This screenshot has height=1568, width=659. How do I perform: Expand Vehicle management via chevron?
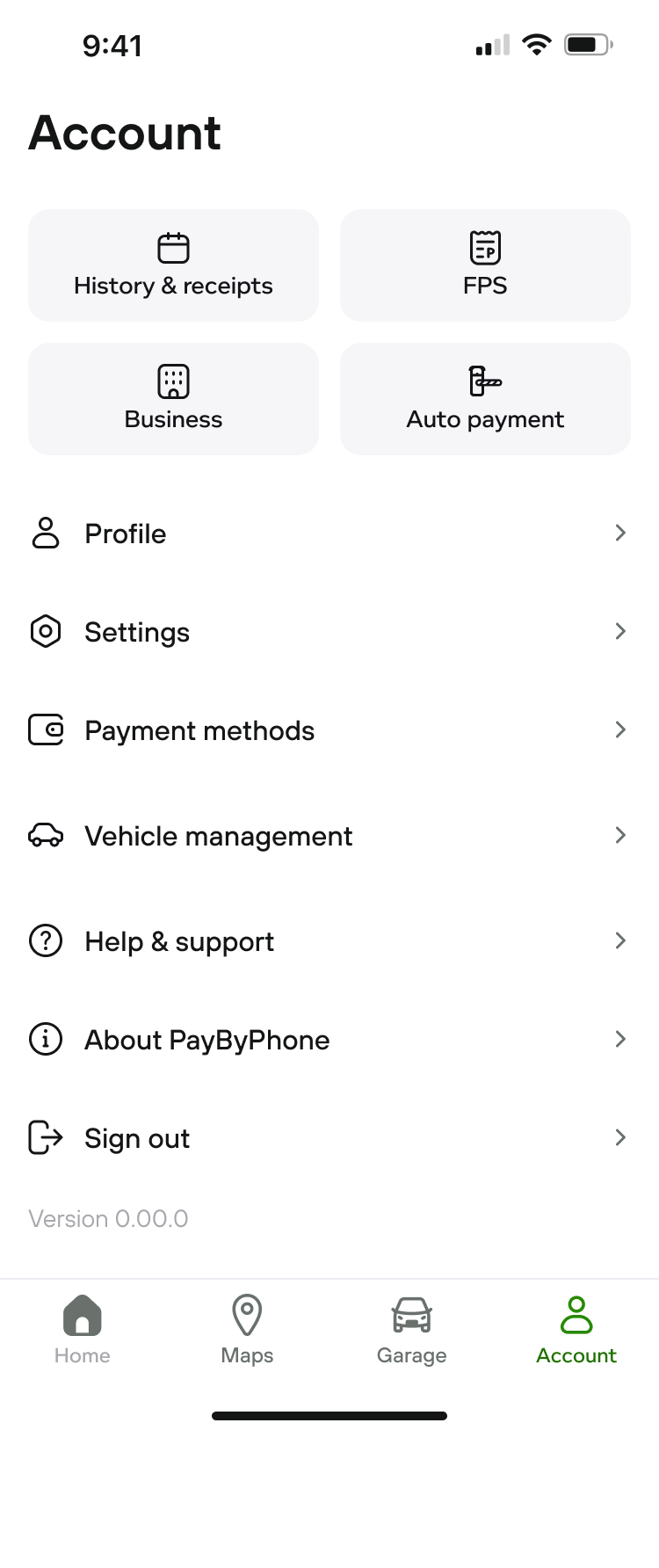[620, 835]
